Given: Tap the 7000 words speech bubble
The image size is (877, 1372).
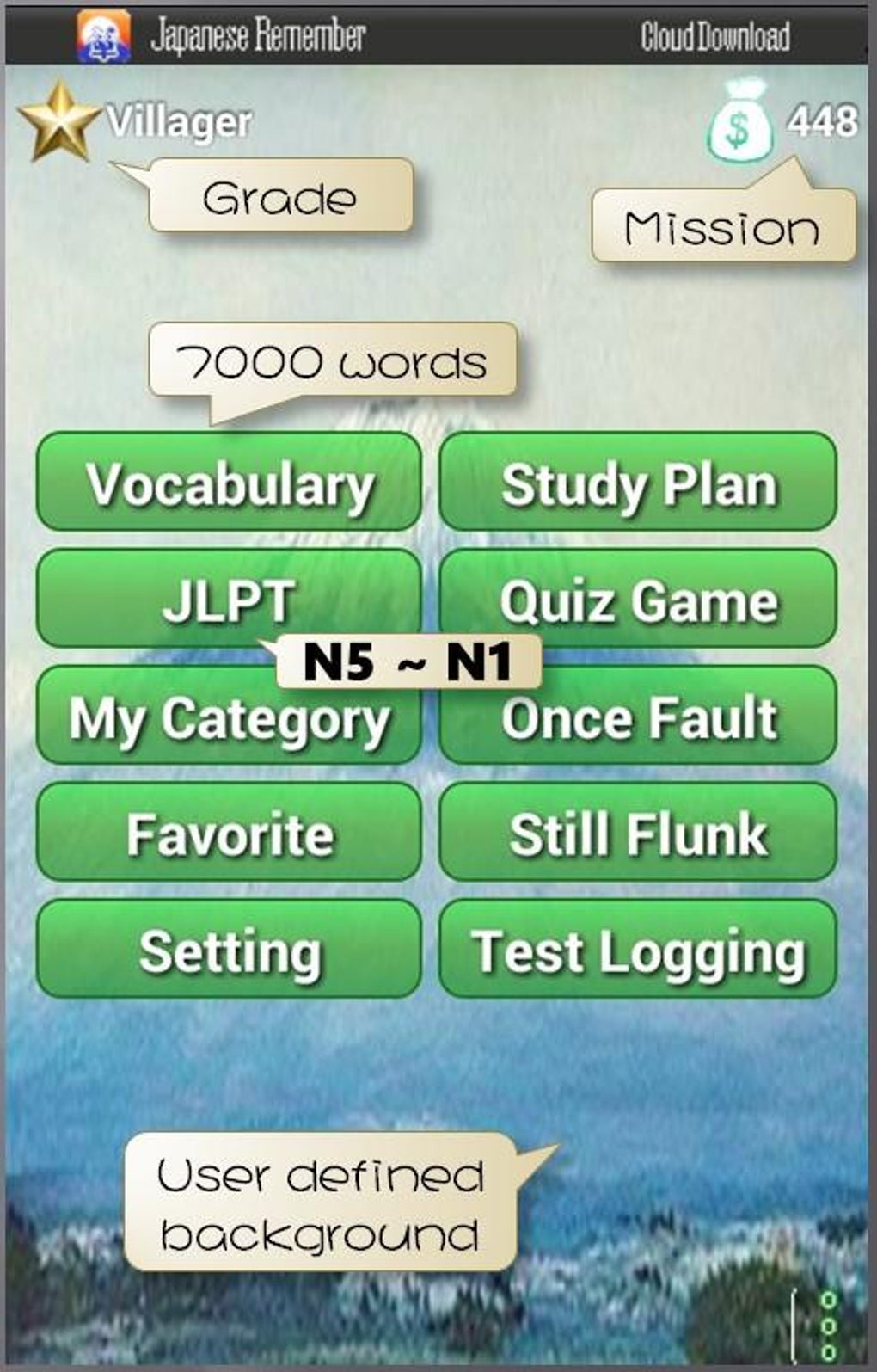Looking at the screenshot, I should (334, 360).
